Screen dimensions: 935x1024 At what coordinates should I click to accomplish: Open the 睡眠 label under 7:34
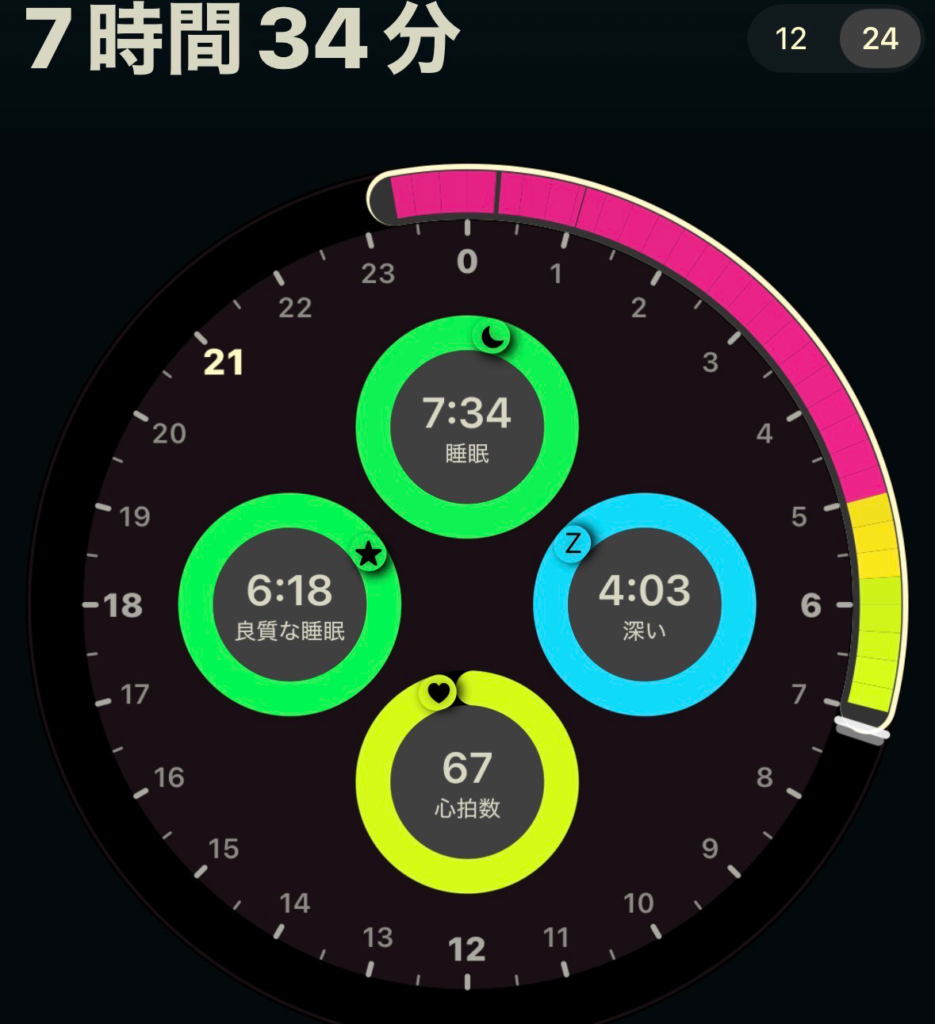(x=465, y=450)
